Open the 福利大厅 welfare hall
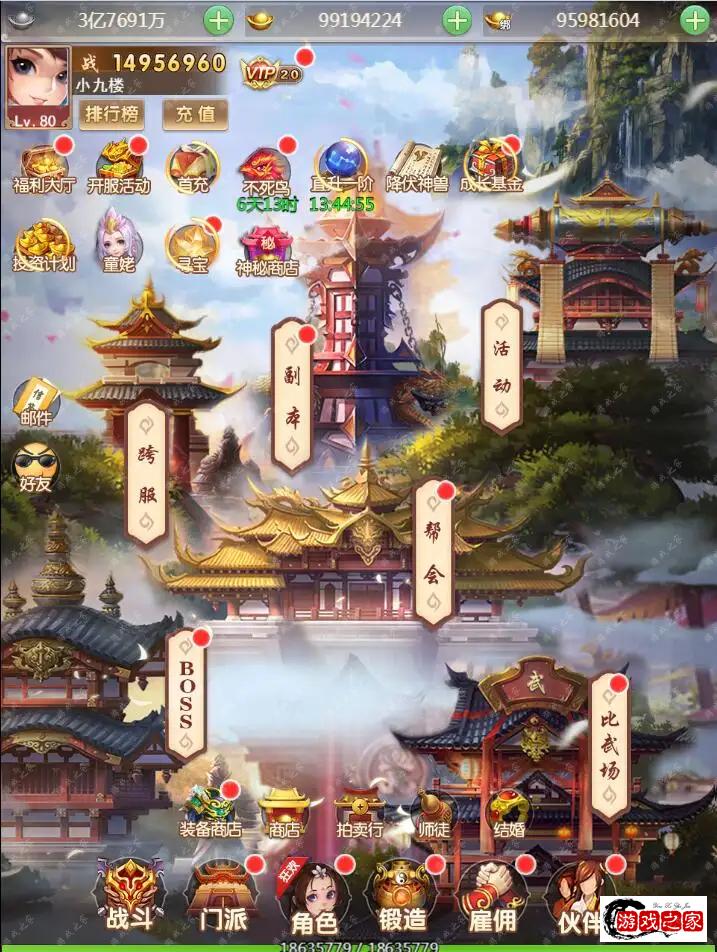 (42, 166)
